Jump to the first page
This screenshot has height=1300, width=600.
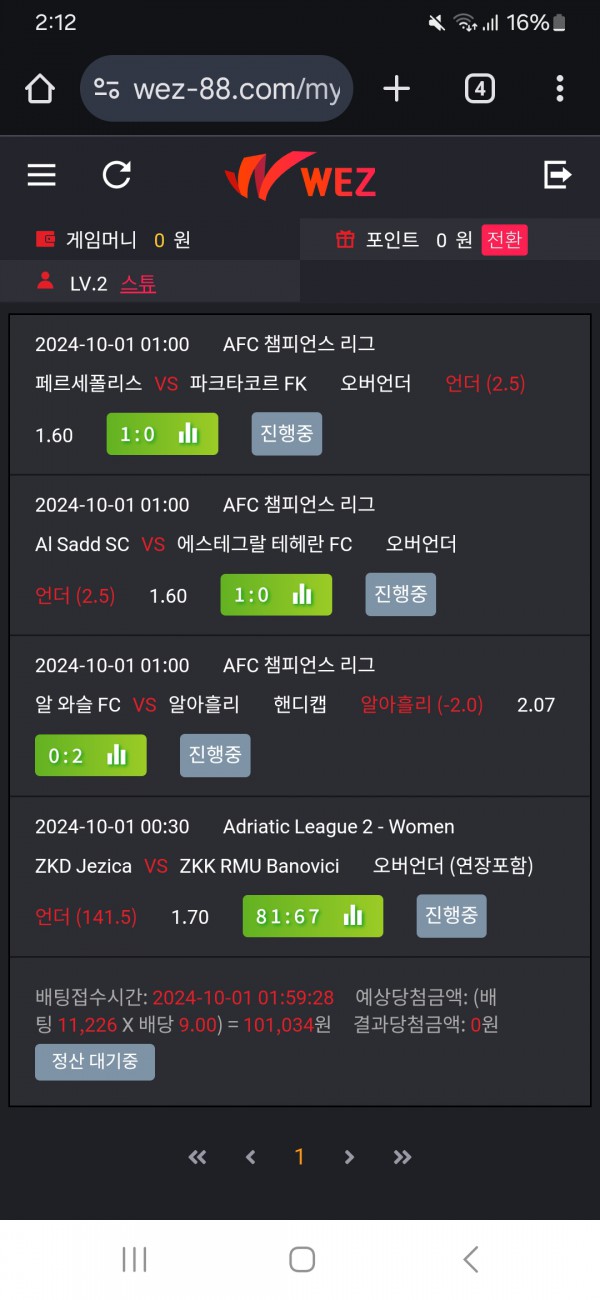(197, 1157)
